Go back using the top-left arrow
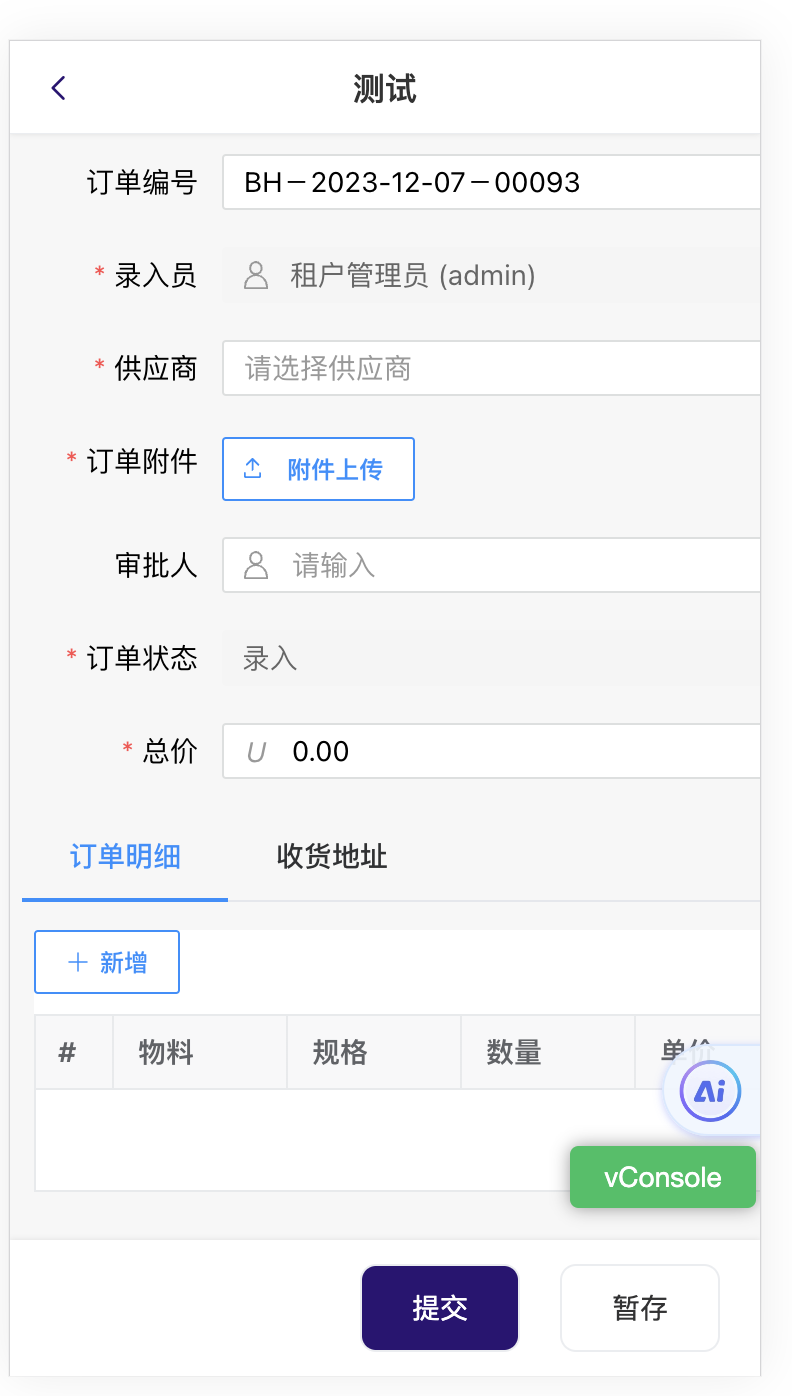 (58, 88)
